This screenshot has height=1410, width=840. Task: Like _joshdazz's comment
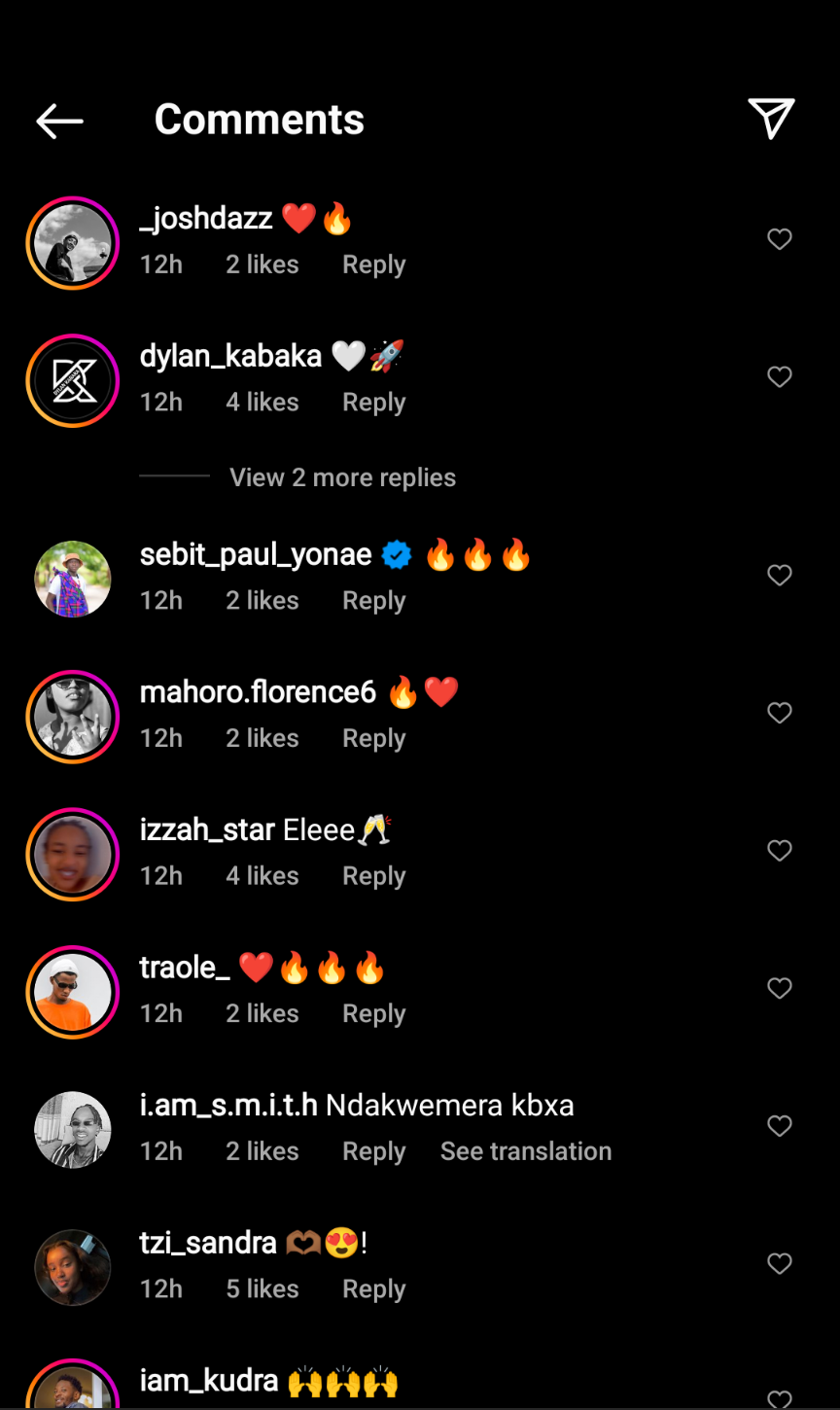[780, 239]
